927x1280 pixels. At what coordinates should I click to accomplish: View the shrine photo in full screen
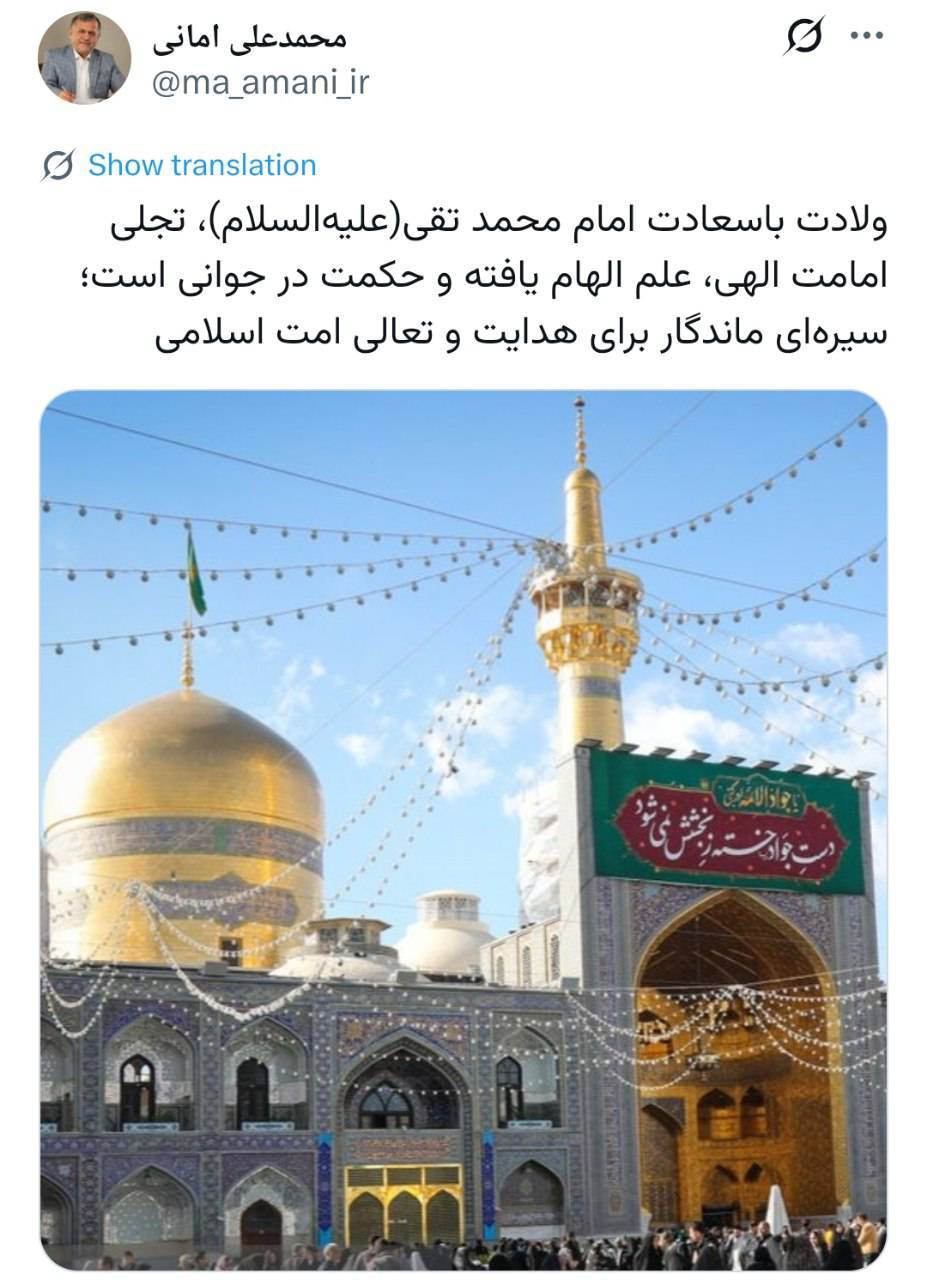[463, 830]
